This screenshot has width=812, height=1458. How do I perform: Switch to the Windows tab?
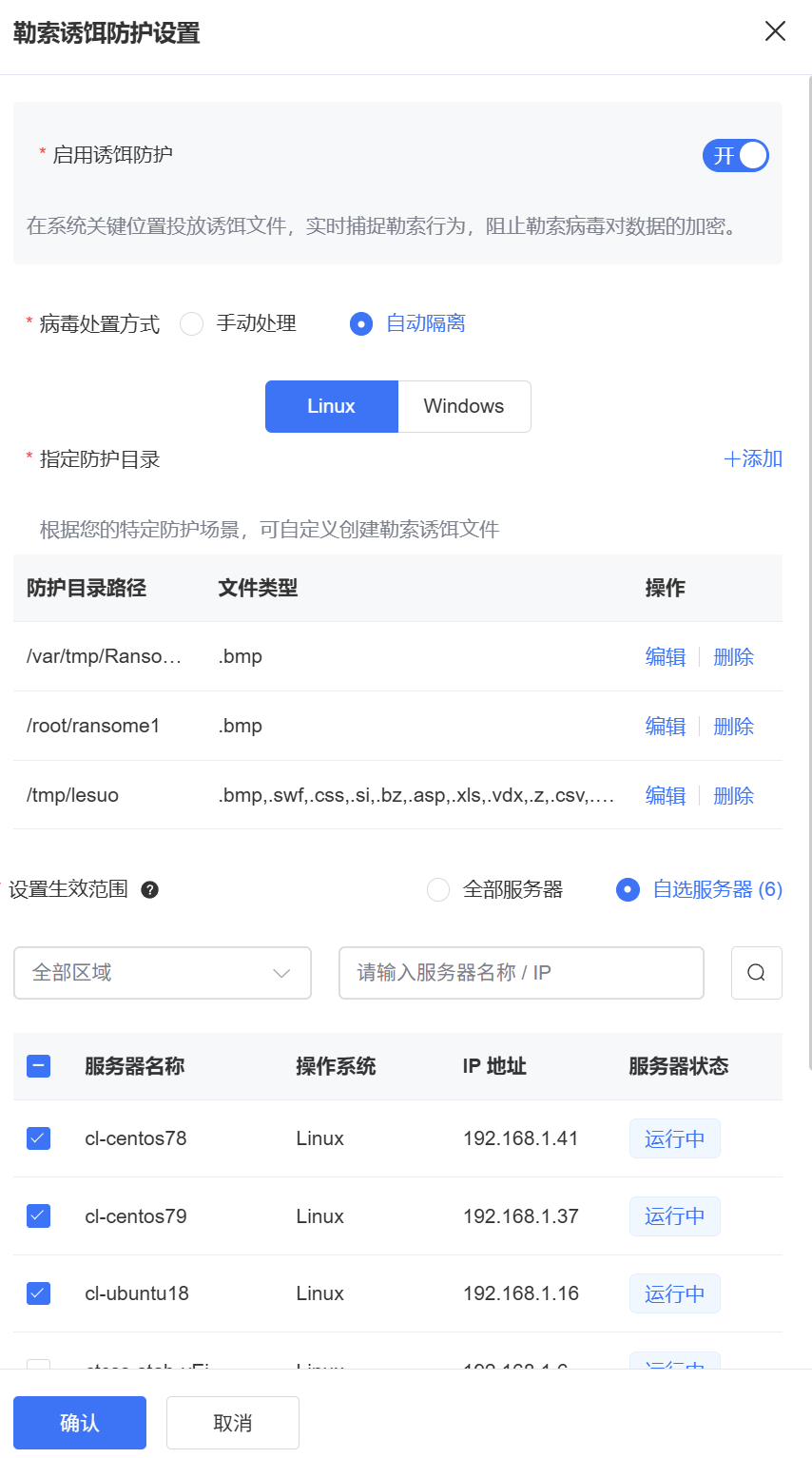click(x=464, y=406)
